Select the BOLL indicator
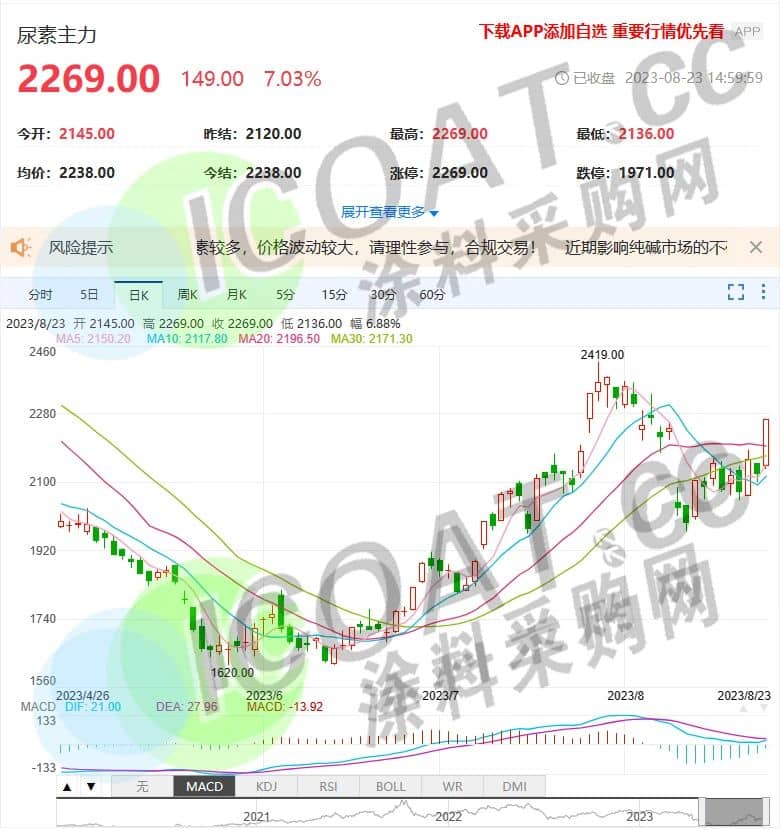781x830 pixels. click(x=390, y=786)
